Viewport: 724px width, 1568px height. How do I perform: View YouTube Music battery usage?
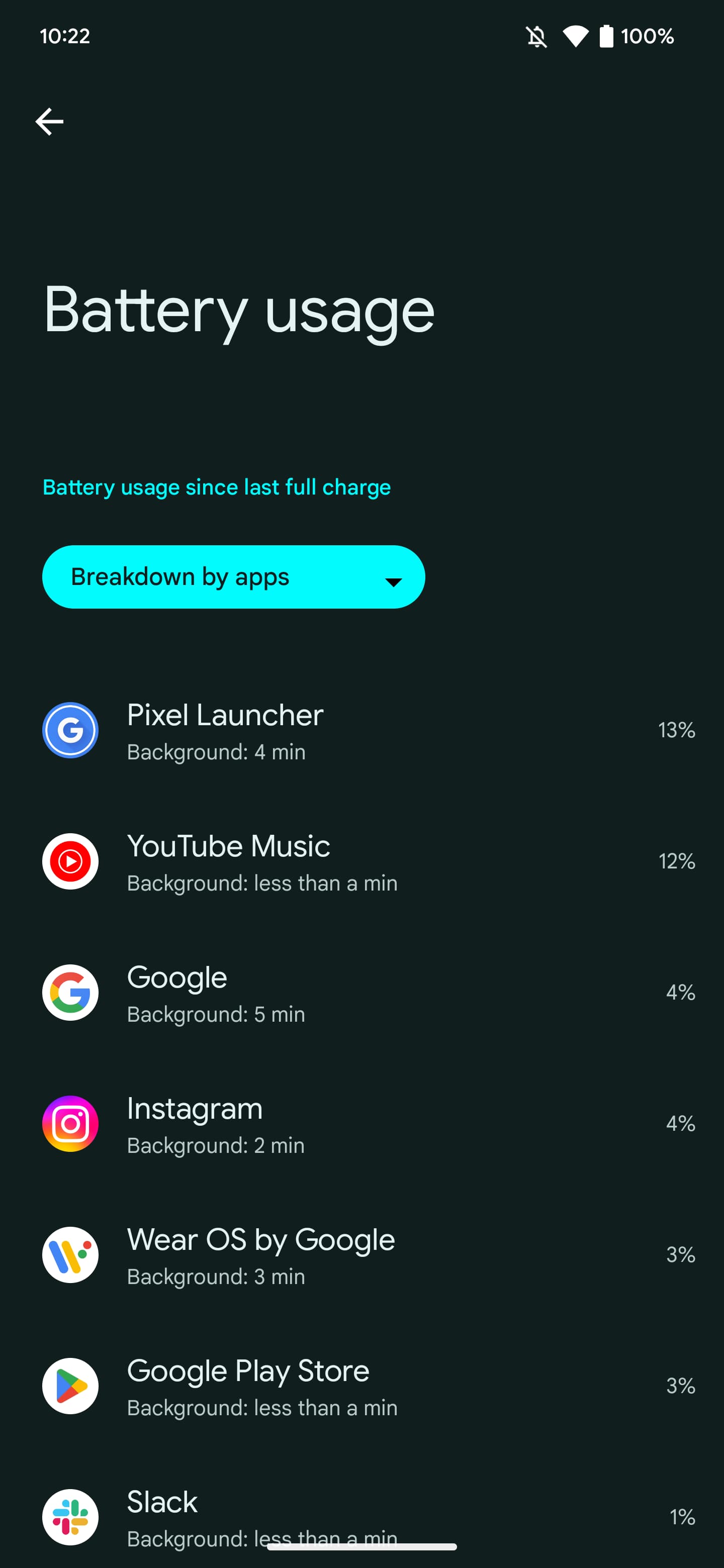(x=361, y=861)
